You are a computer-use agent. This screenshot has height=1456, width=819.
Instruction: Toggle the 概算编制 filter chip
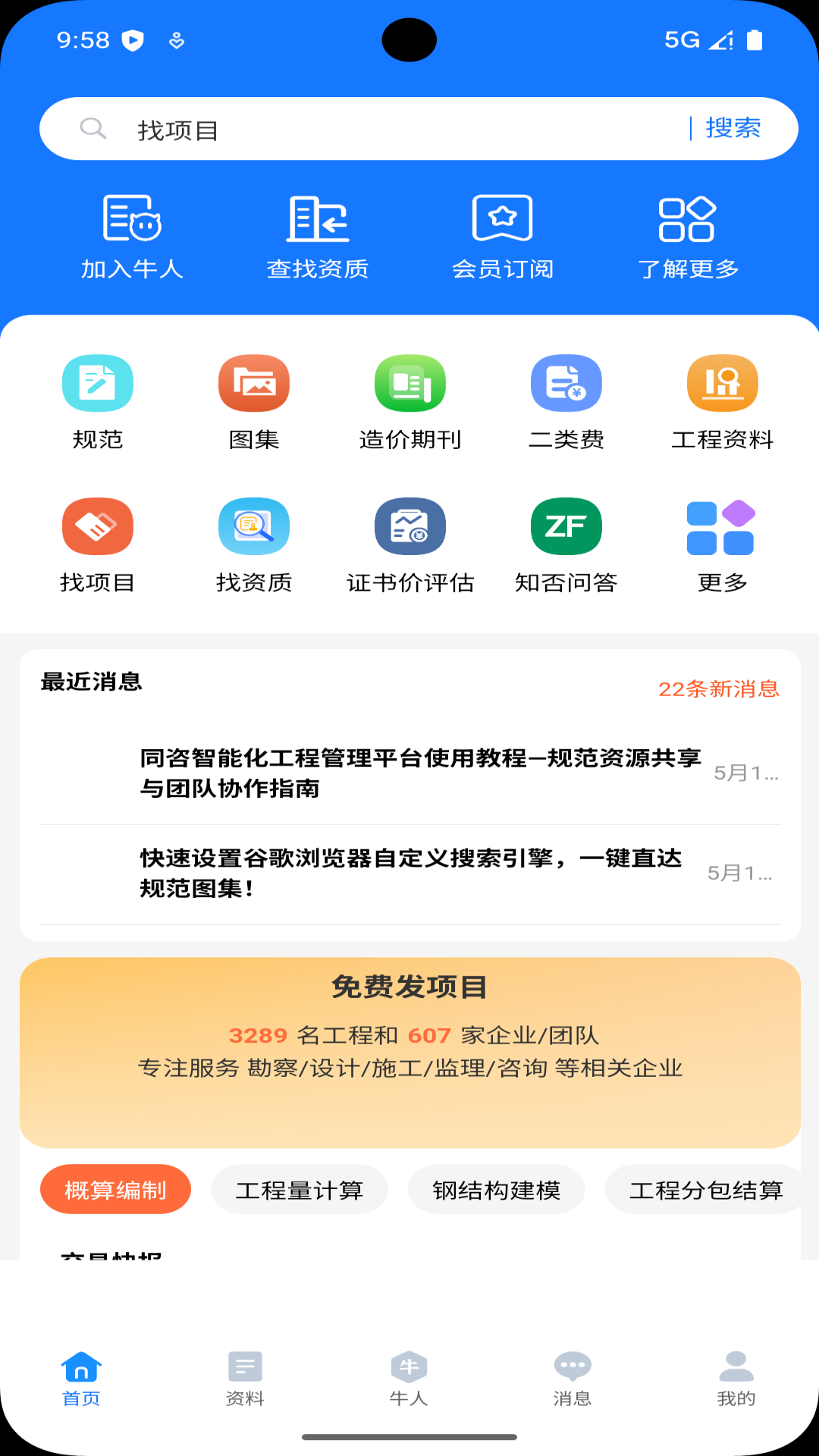(115, 1189)
